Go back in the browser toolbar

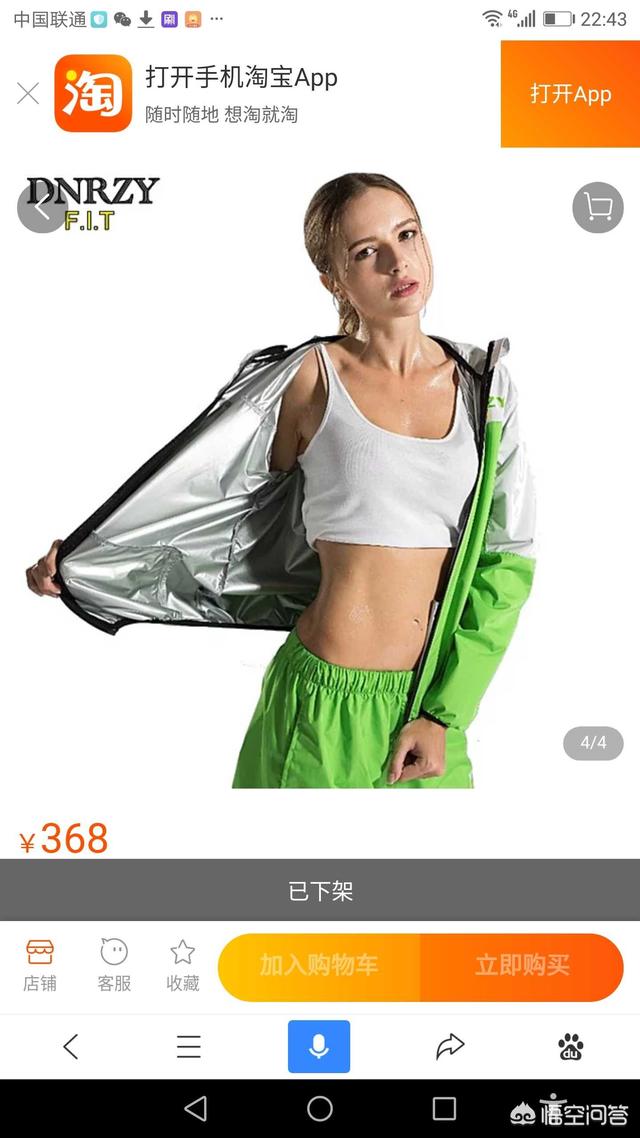71,1046
